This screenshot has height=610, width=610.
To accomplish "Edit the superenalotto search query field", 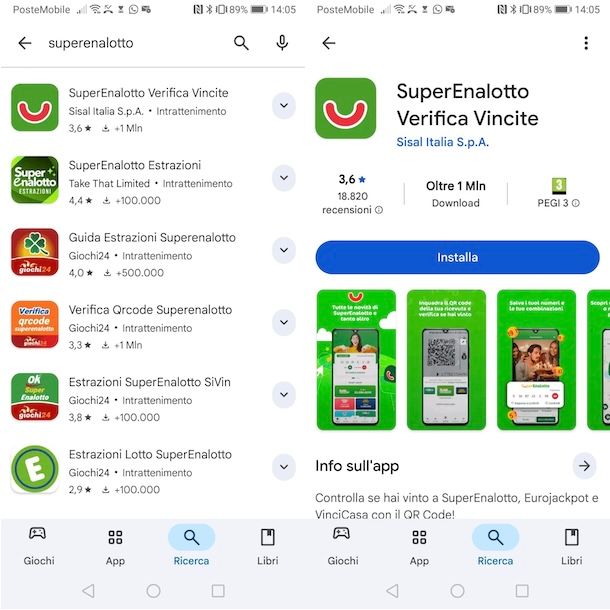I will tap(130, 43).
